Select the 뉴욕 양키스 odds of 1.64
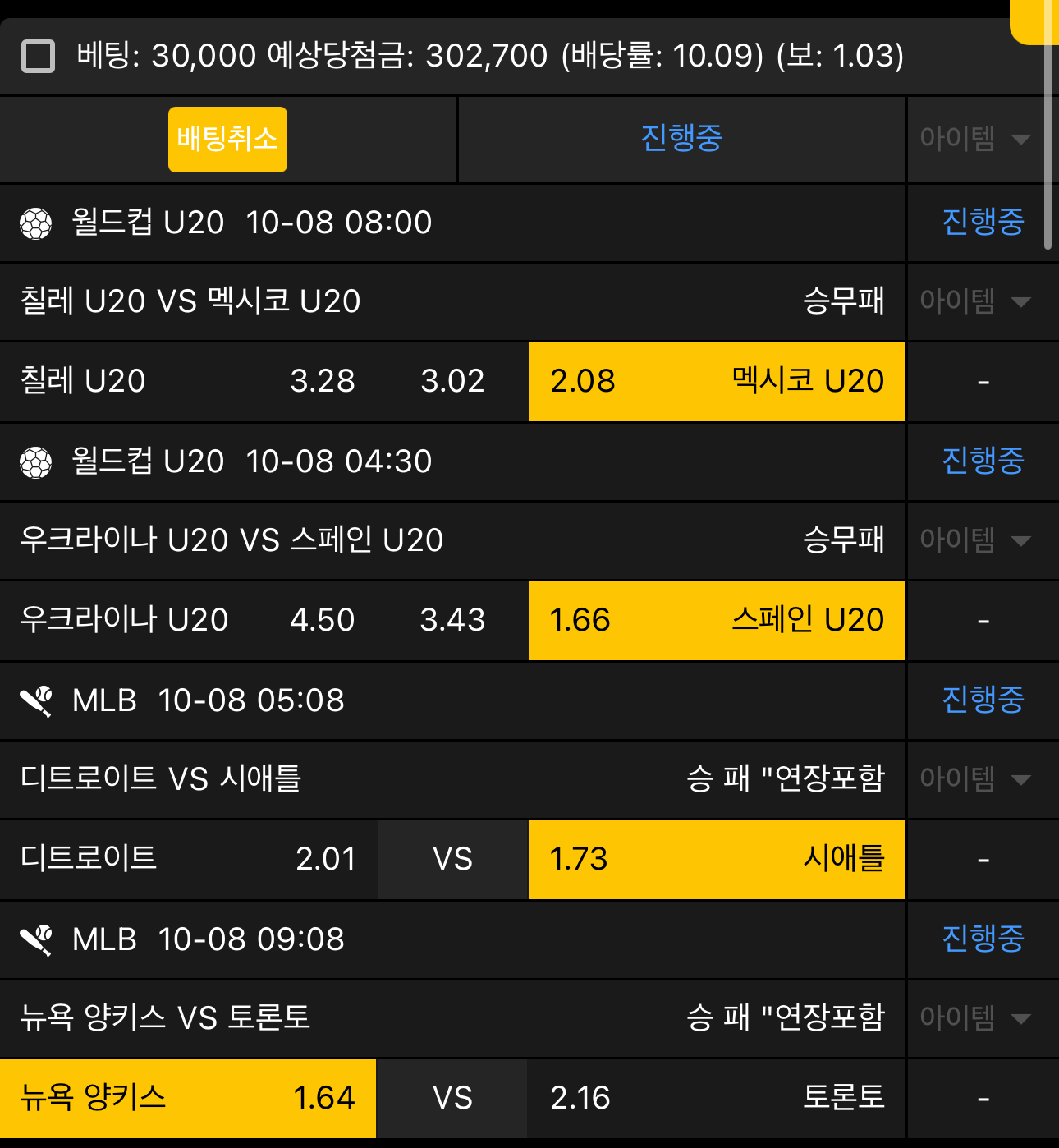The image size is (1059, 1148). tap(187, 1099)
